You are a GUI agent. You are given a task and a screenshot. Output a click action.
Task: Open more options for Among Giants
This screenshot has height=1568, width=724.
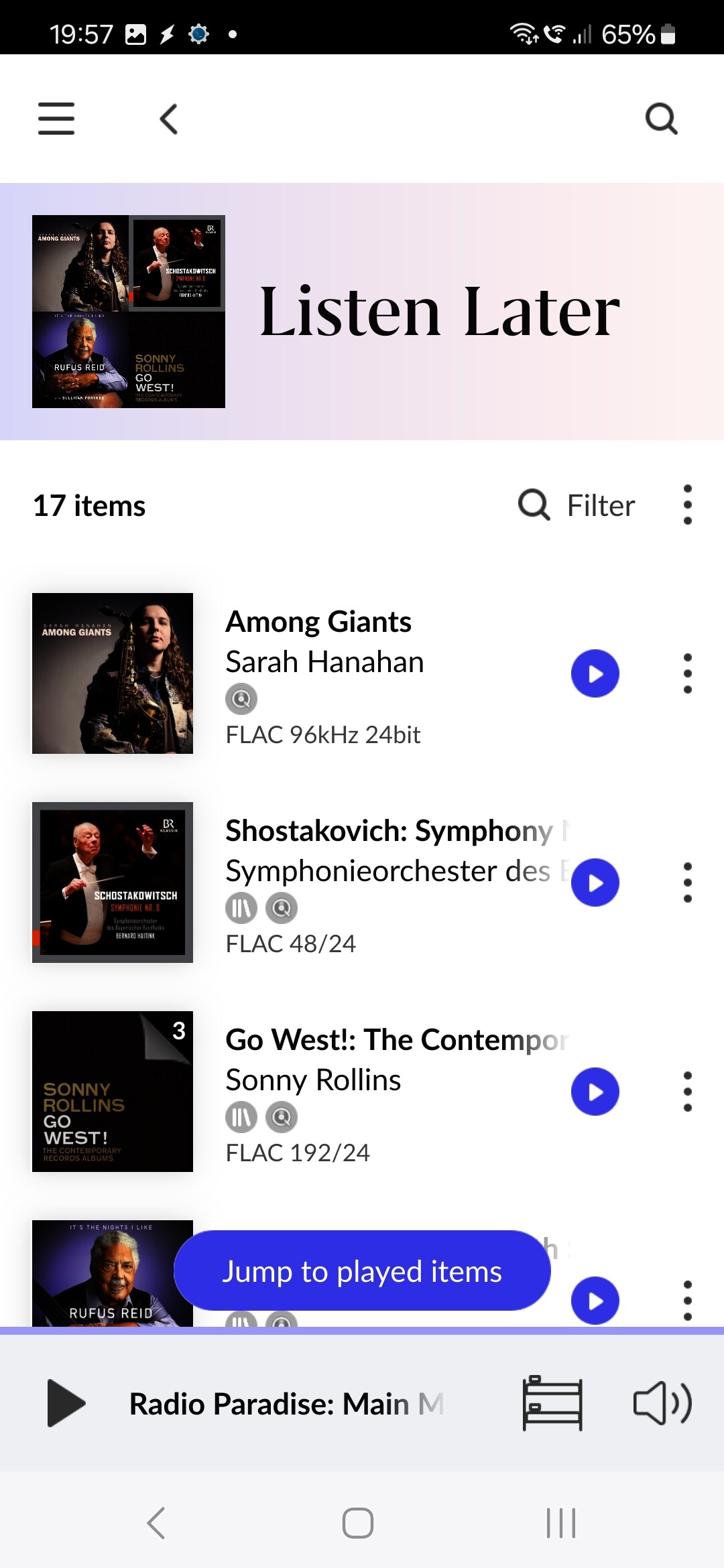pyautogui.click(x=687, y=673)
